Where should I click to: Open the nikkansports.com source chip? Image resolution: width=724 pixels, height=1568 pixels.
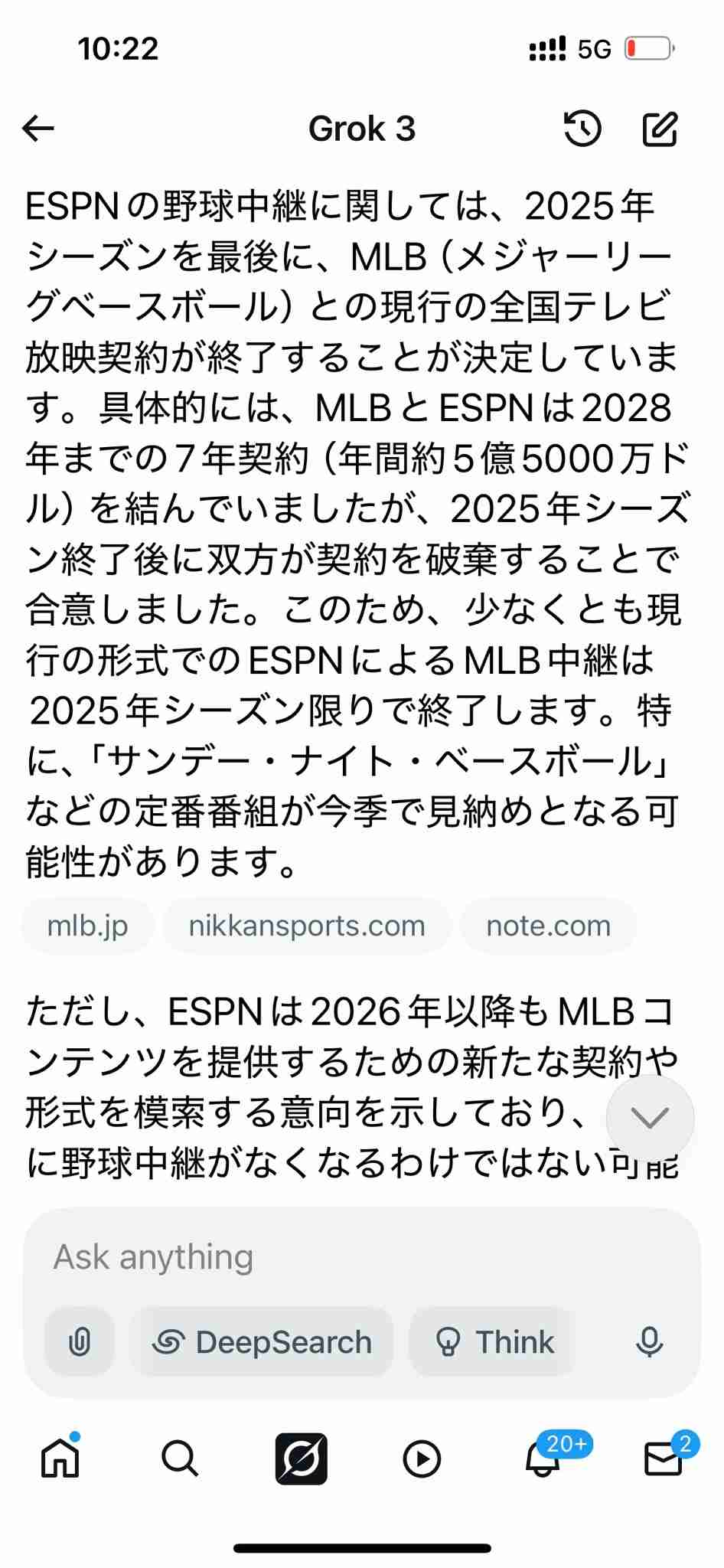pos(307,926)
